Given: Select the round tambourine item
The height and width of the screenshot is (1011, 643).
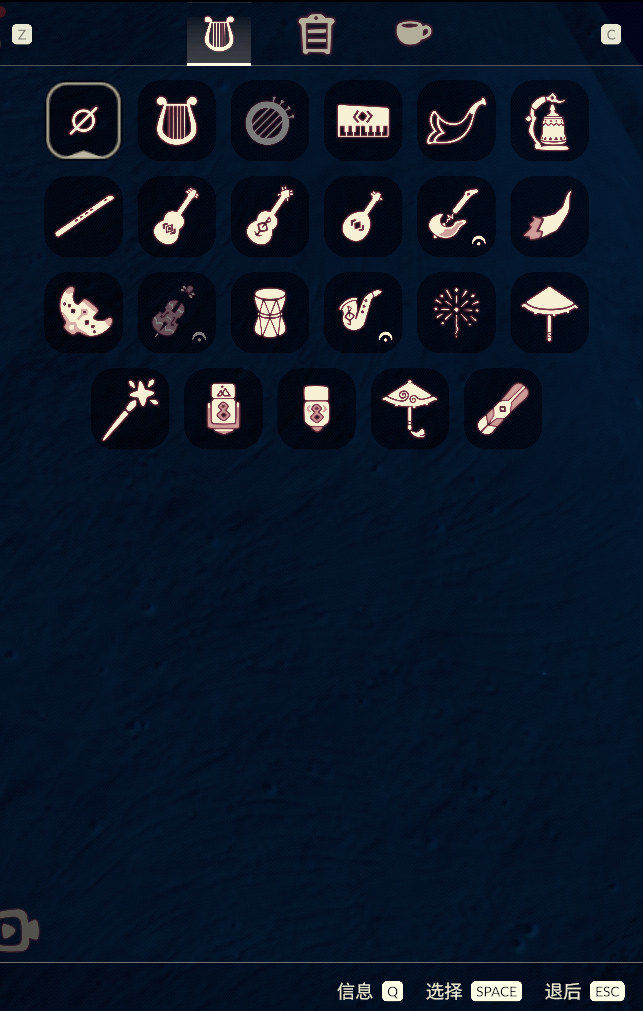Looking at the screenshot, I should coord(270,121).
